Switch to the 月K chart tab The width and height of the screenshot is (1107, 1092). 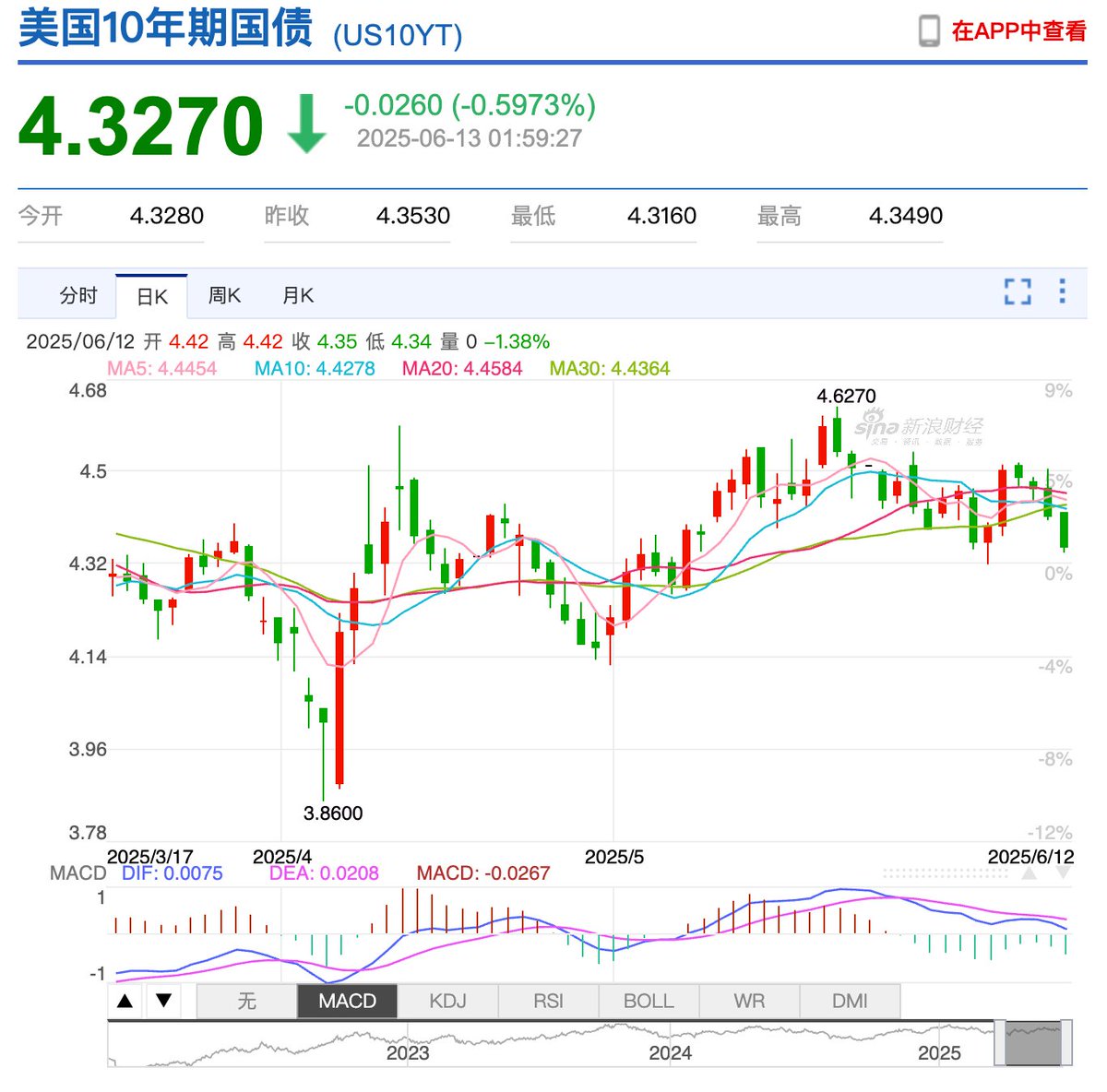point(297,295)
